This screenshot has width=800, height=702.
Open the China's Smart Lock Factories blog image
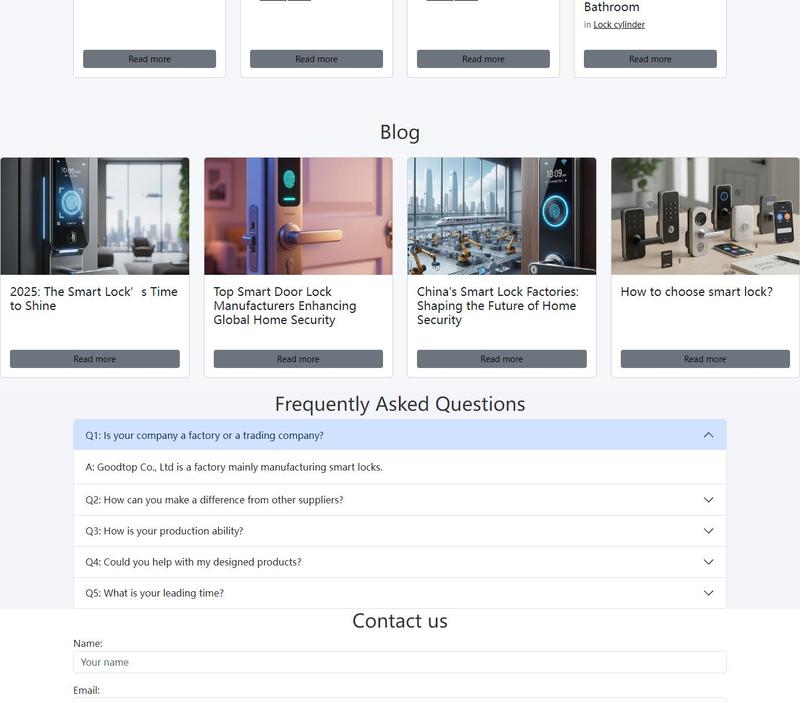[x=501, y=216]
